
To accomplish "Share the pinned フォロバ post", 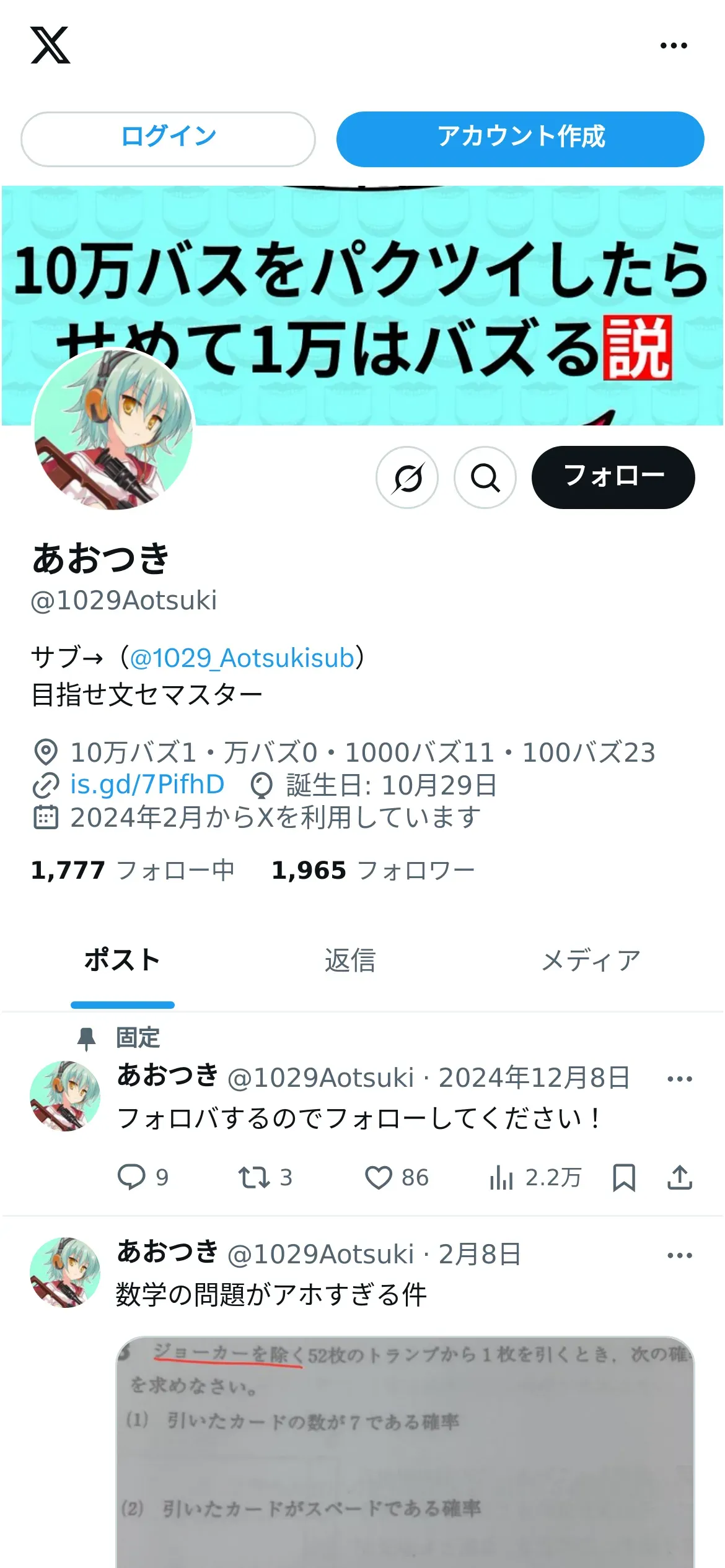I will coord(679,1177).
